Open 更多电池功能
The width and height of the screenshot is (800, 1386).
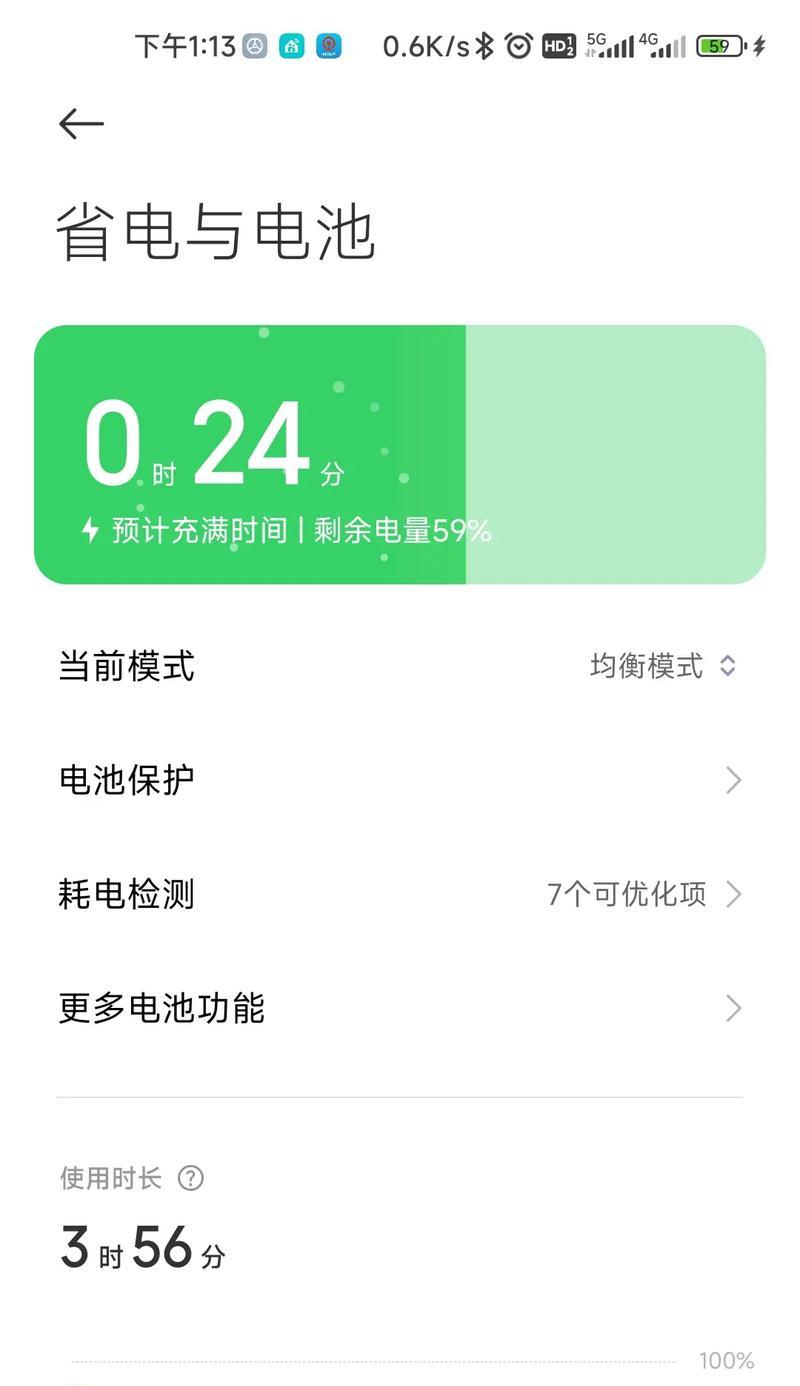400,1008
